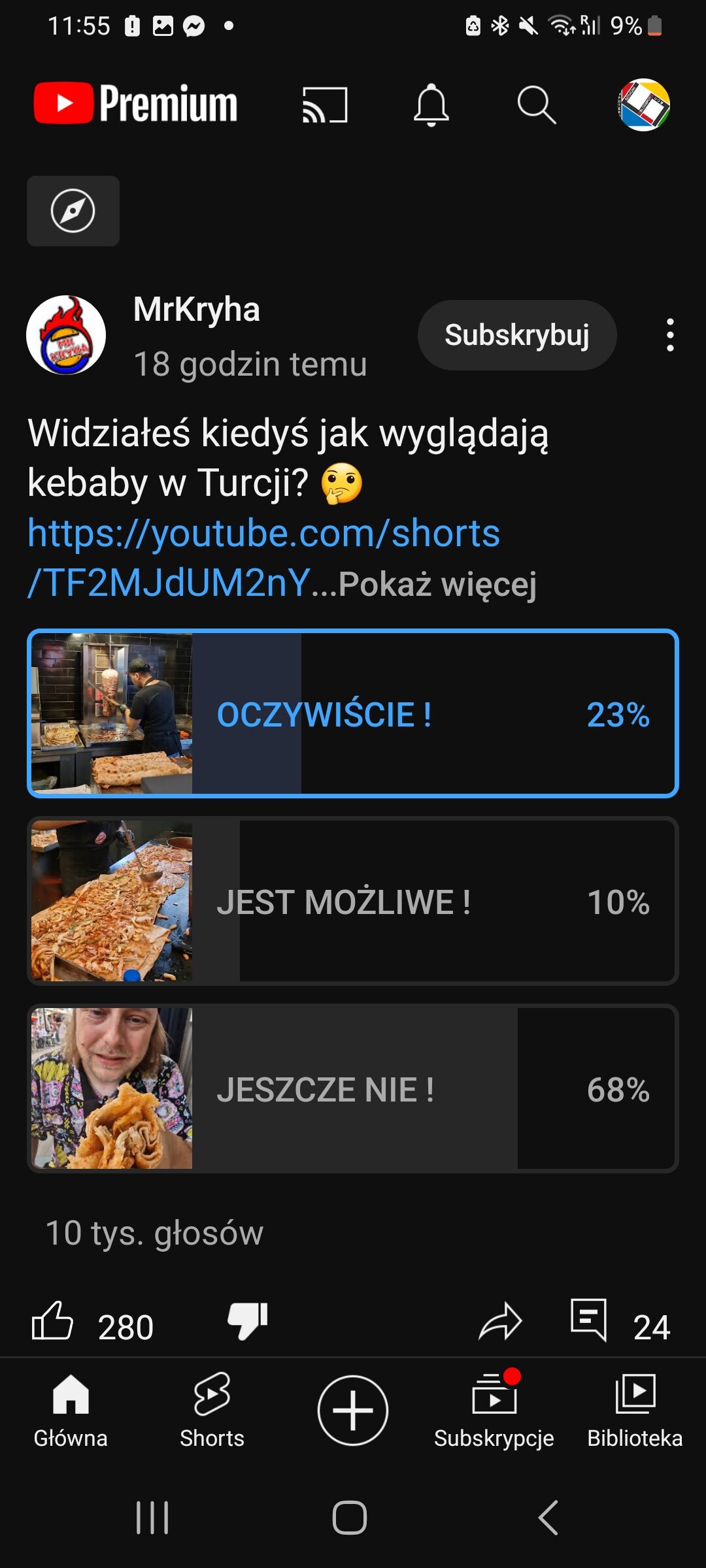Open the cast to device icon
Screen dimensions: 706x1568
coord(324,105)
